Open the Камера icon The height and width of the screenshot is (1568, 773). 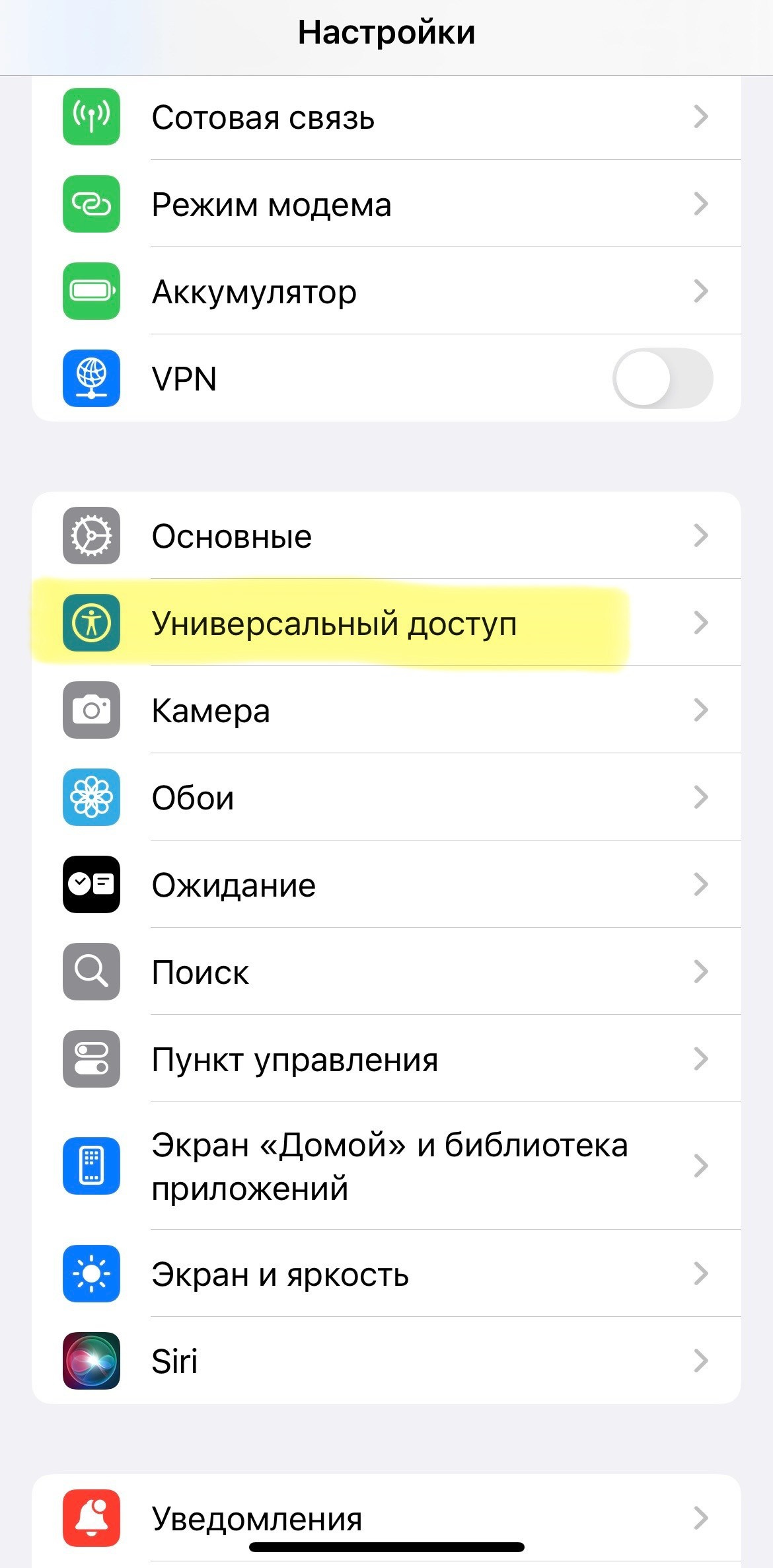91,710
